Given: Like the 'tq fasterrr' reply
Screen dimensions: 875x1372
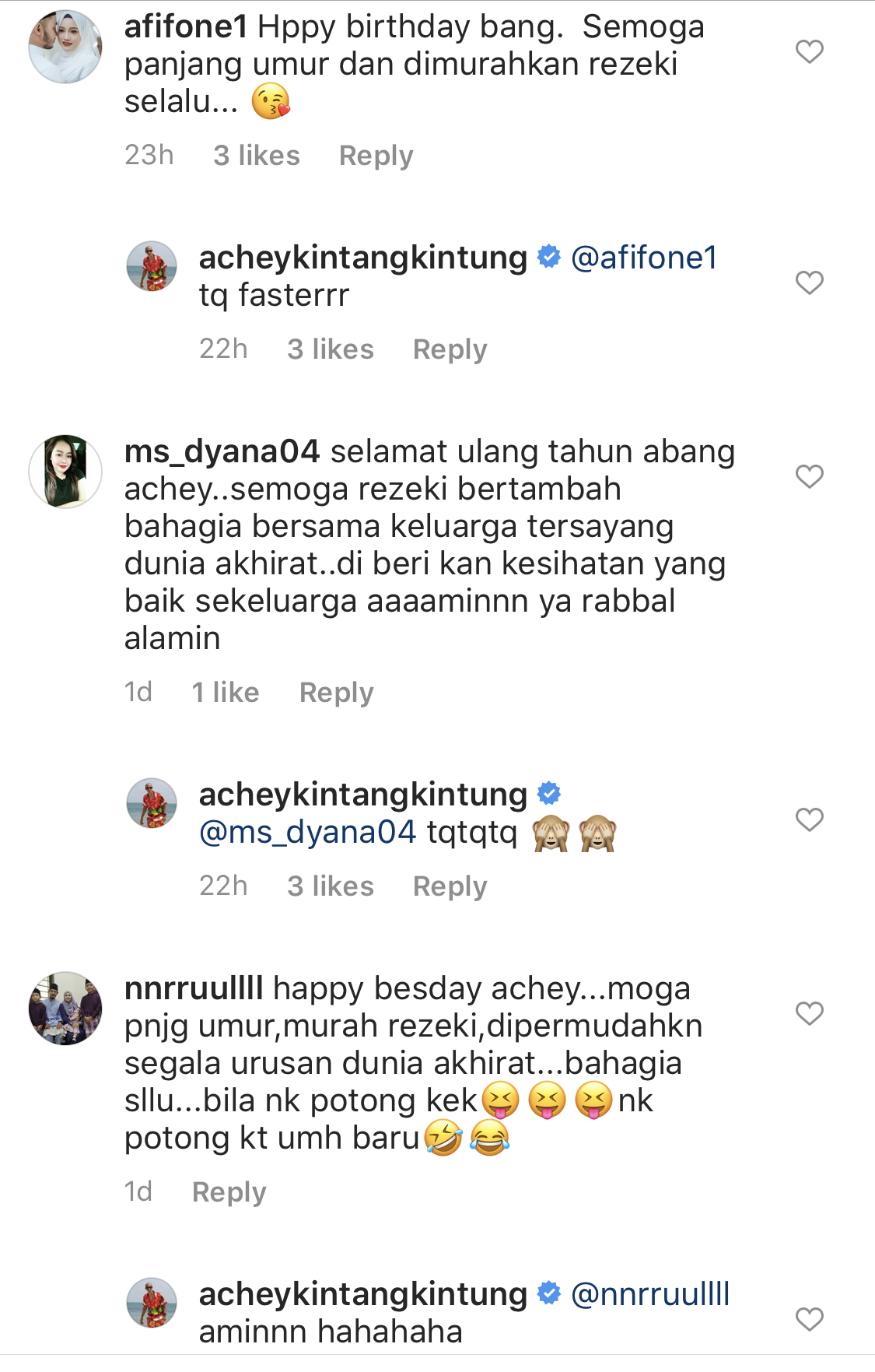Looking at the screenshot, I should 809,282.
